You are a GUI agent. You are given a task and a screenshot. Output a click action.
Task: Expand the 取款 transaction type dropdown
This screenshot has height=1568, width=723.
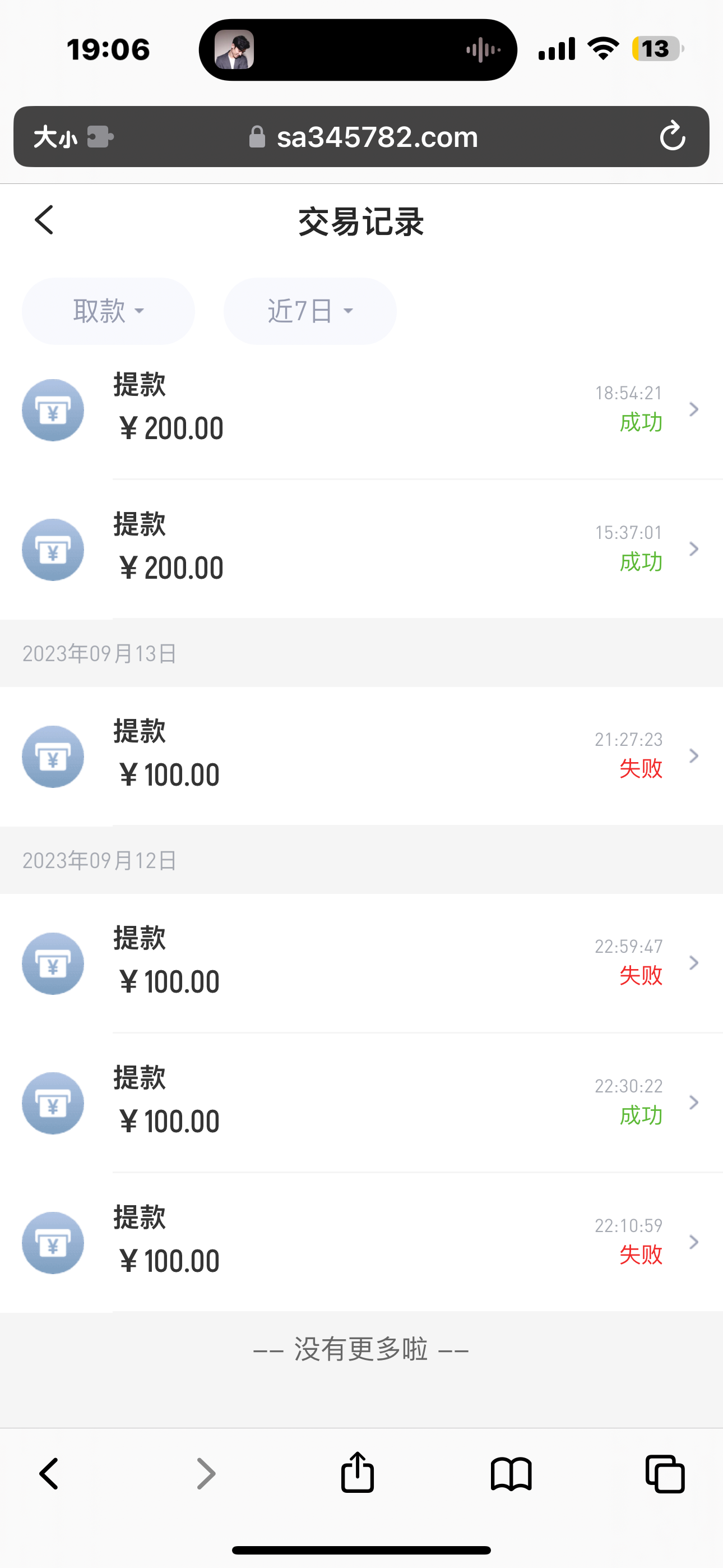[x=108, y=311]
